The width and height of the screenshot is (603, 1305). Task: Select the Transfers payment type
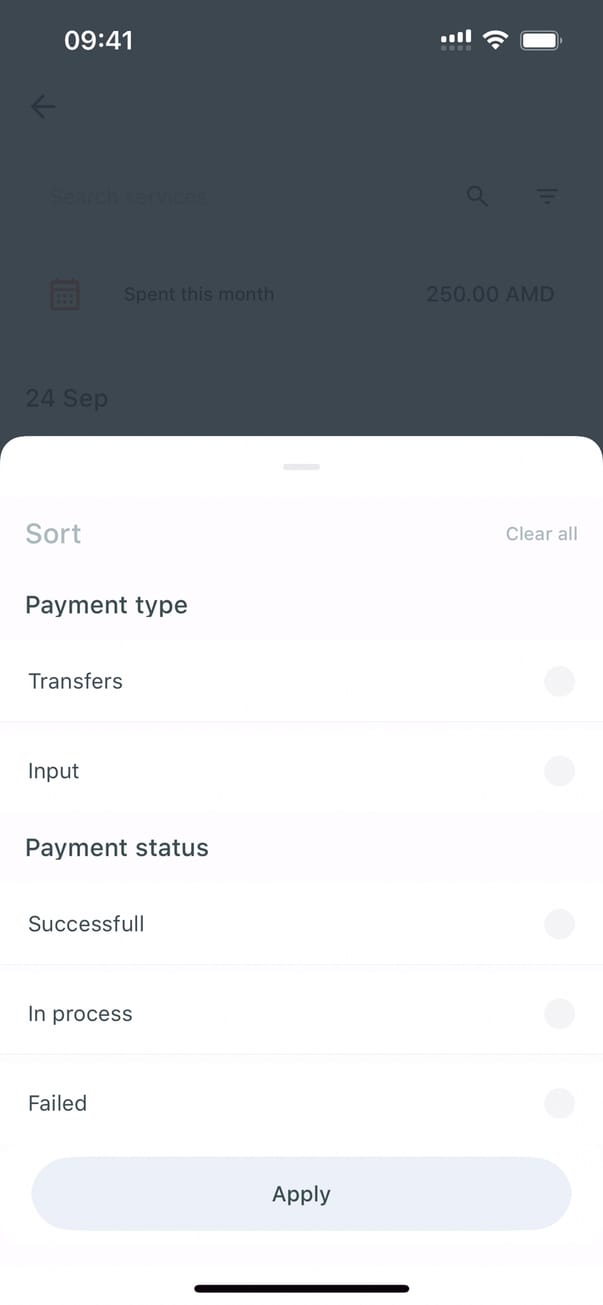559,682
